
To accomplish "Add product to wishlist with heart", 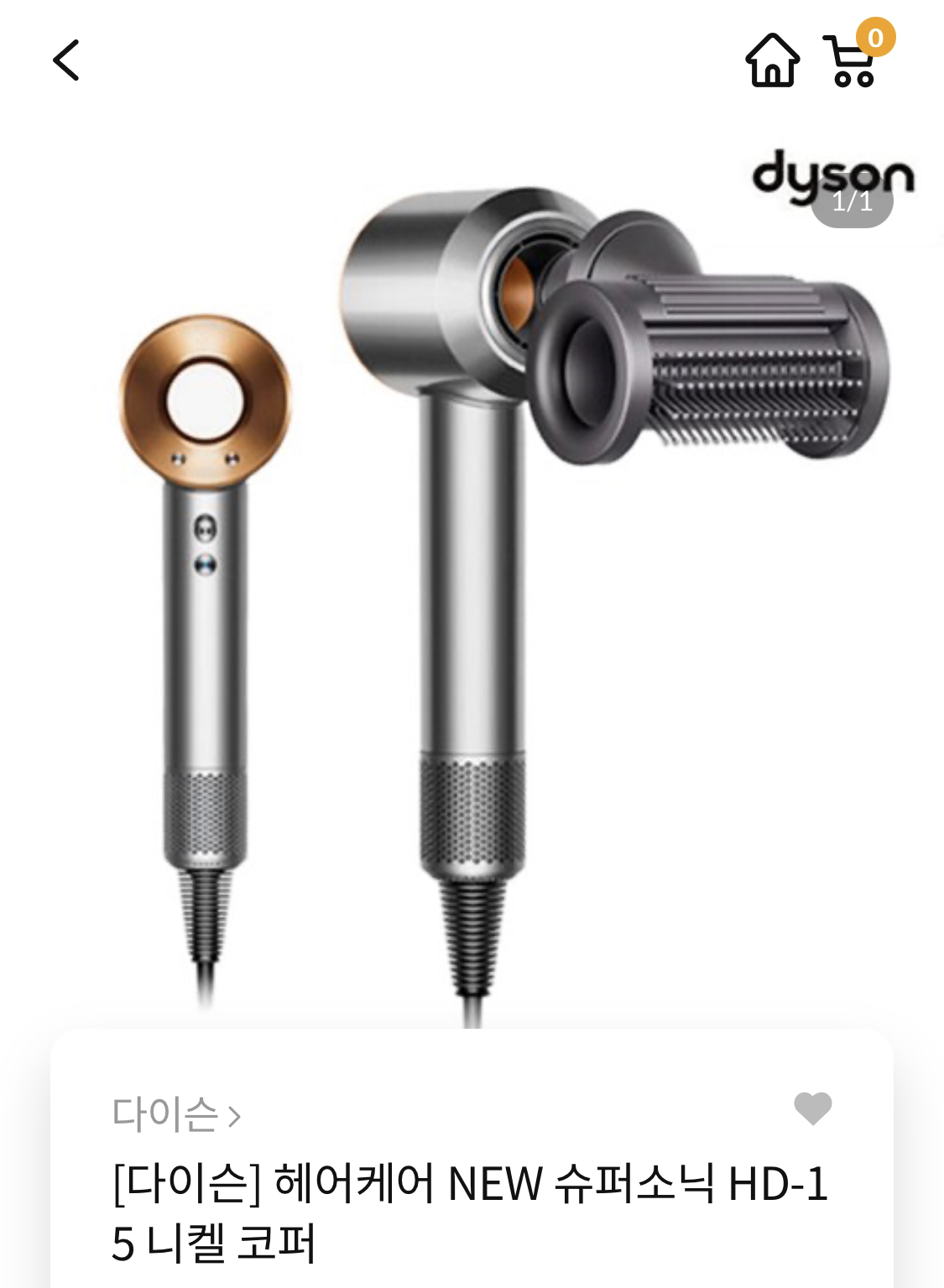I will click(x=812, y=1109).
